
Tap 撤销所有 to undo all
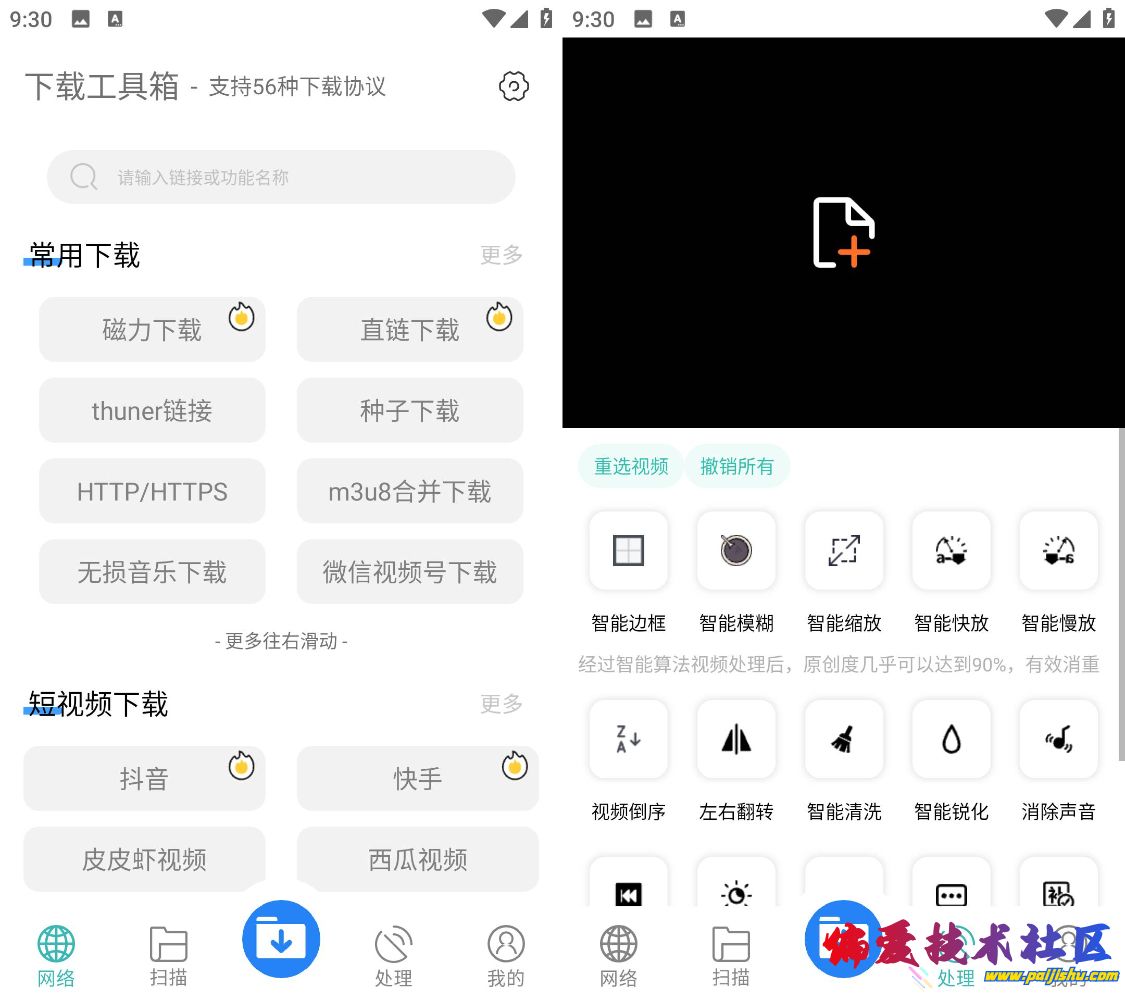pos(737,467)
